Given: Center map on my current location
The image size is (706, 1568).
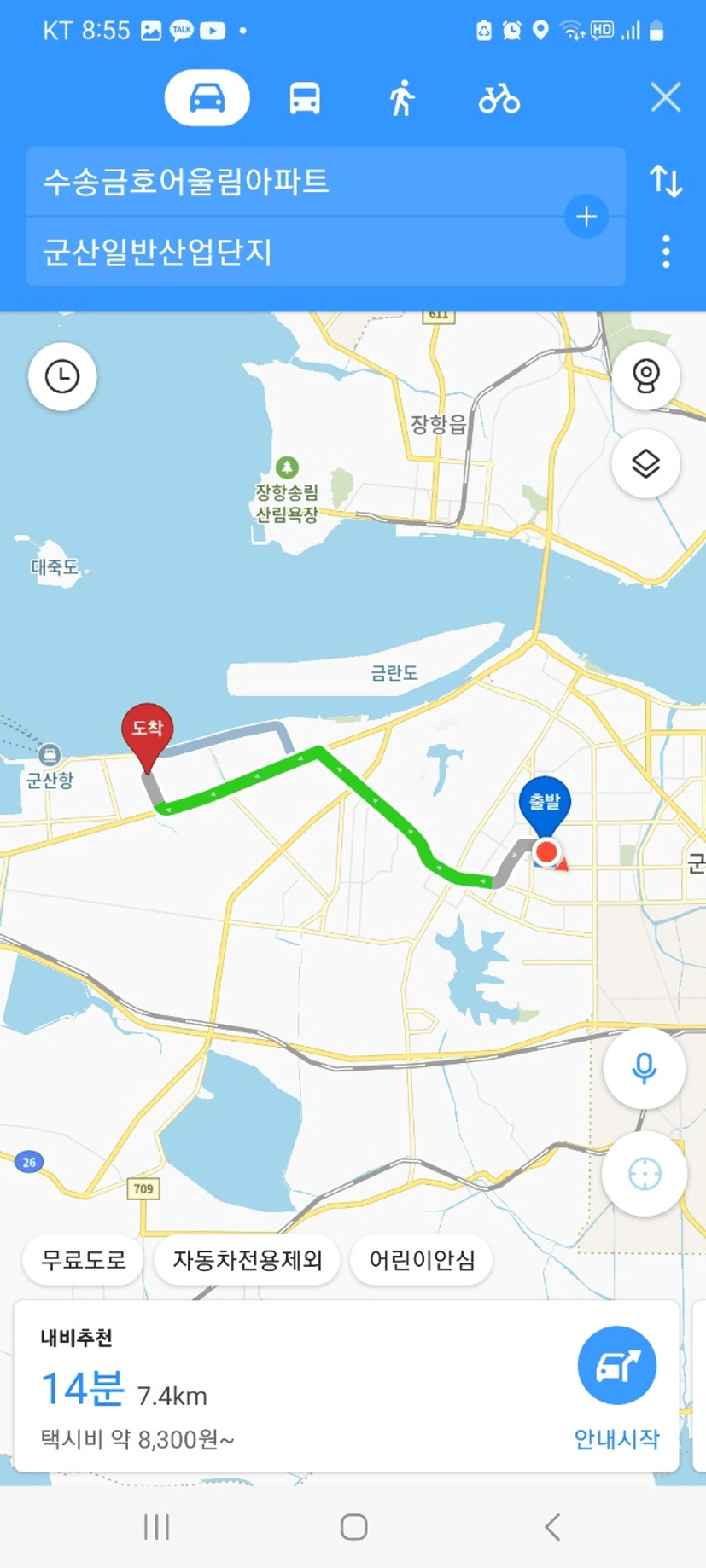Looking at the screenshot, I should pos(645,1174).
